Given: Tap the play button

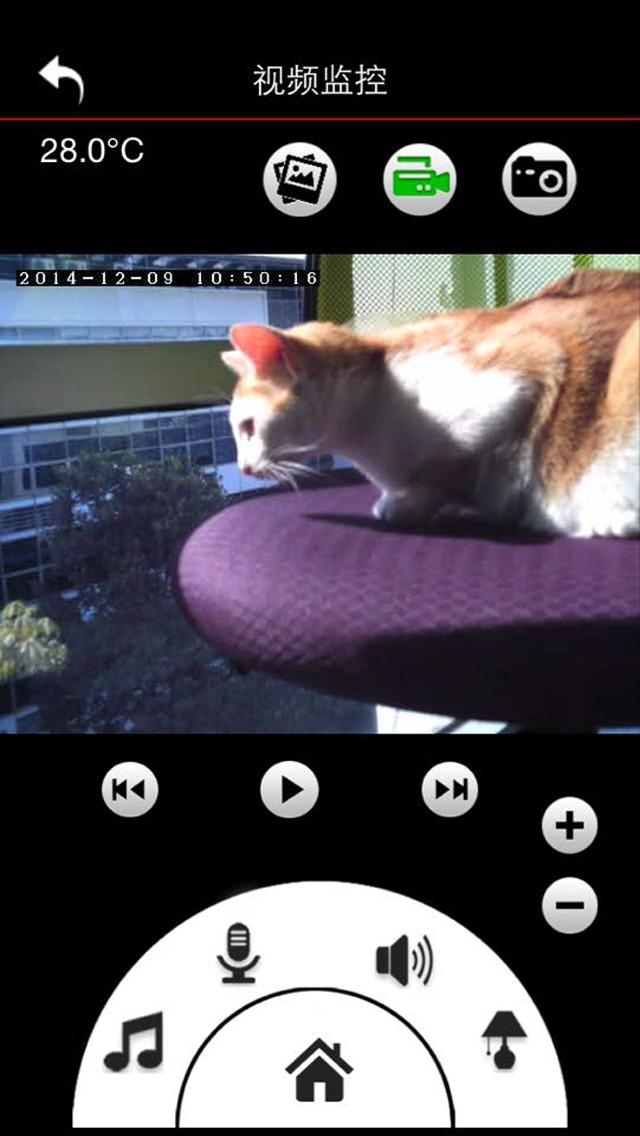Looking at the screenshot, I should (x=289, y=789).
